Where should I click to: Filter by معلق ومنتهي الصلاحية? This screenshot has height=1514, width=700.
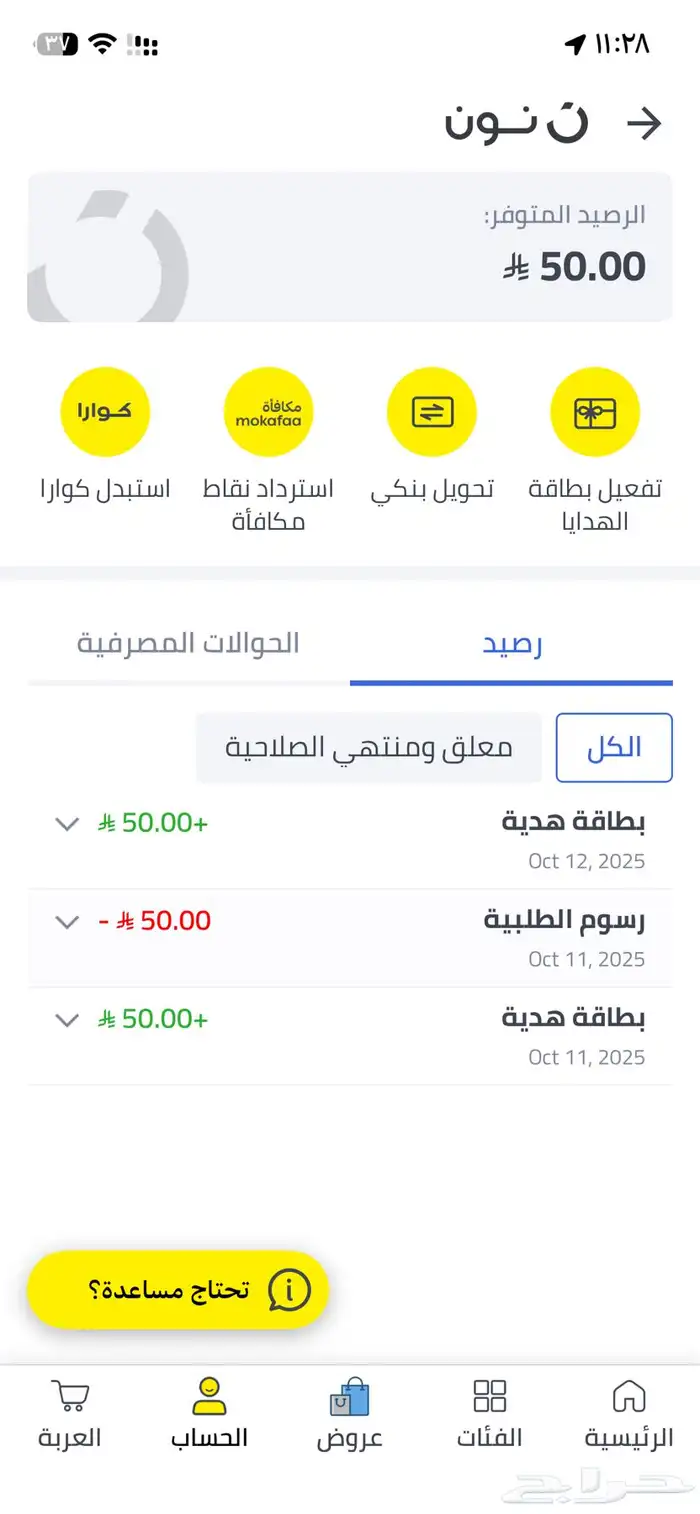368,748
